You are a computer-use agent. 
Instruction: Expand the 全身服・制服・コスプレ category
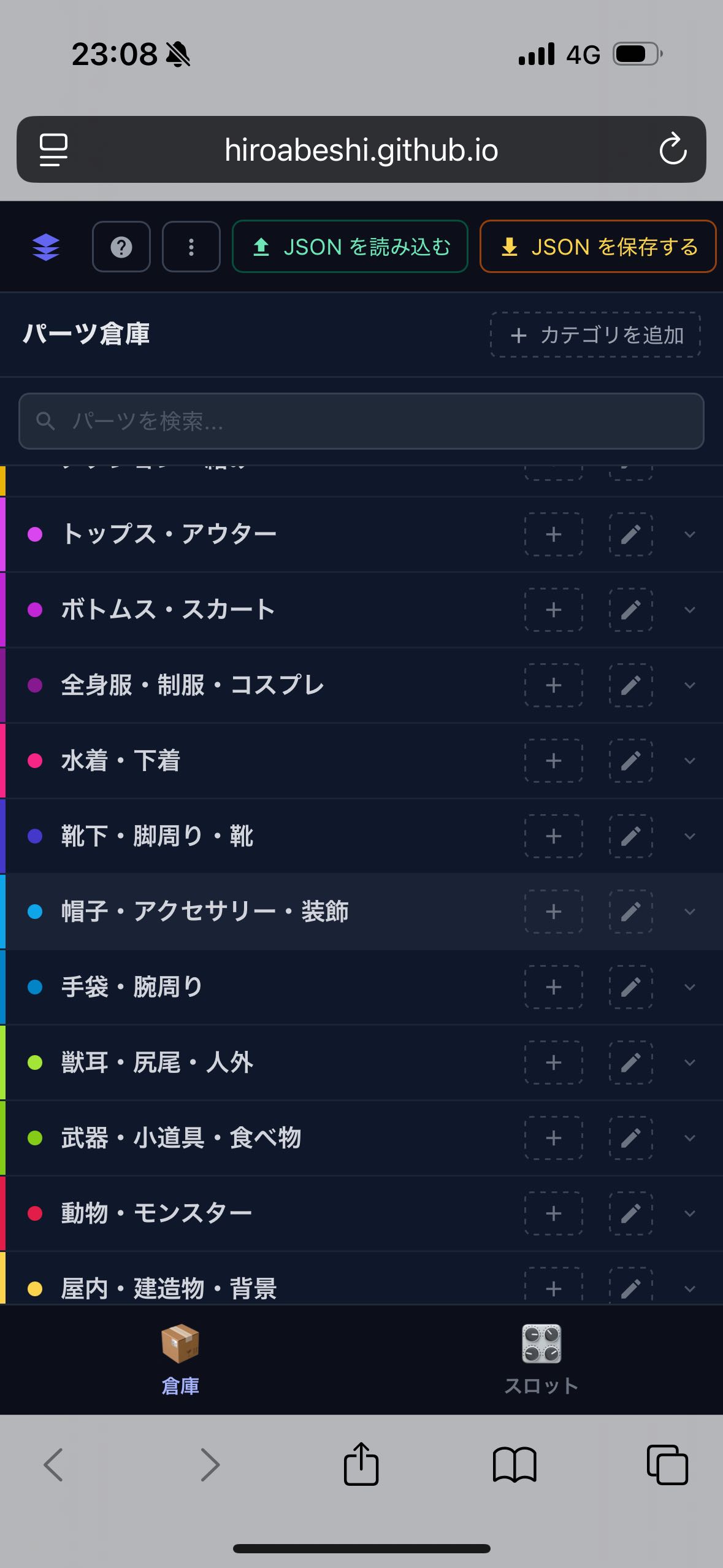tap(690, 685)
